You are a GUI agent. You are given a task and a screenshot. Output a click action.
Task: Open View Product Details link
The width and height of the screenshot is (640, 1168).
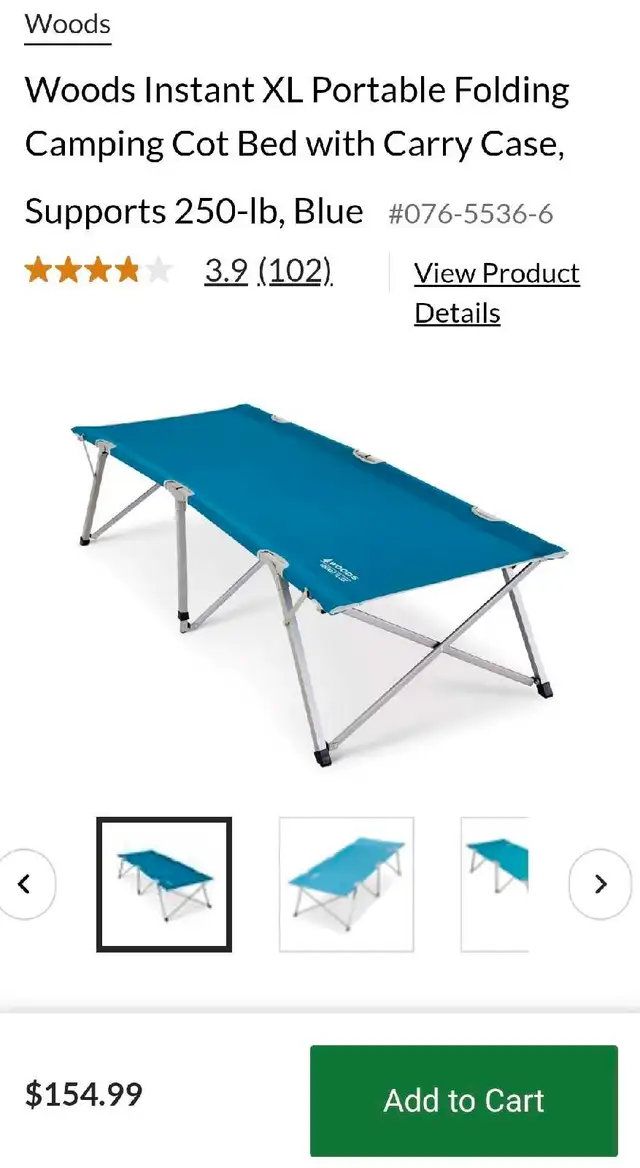pyautogui.click(x=497, y=293)
